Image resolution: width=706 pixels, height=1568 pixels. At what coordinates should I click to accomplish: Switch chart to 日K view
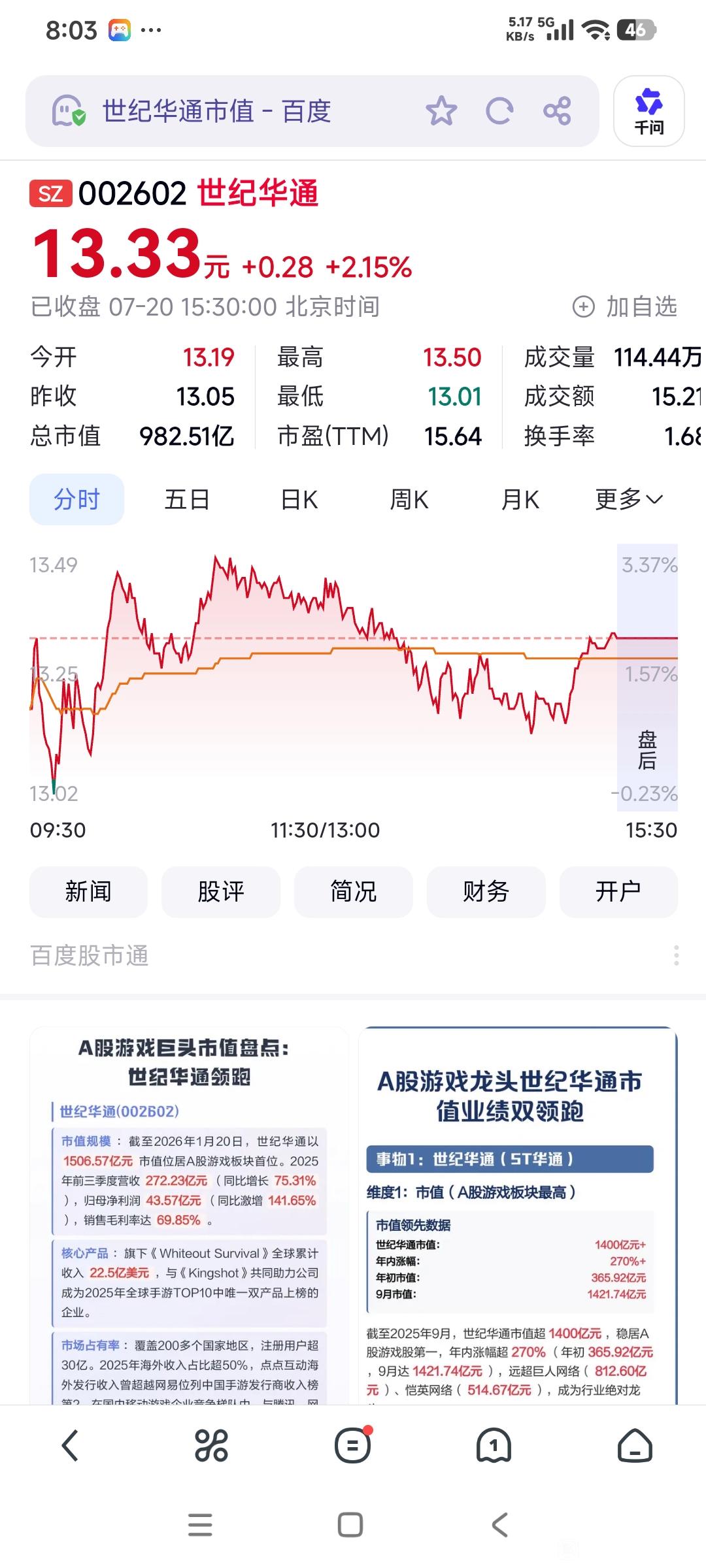click(299, 500)
